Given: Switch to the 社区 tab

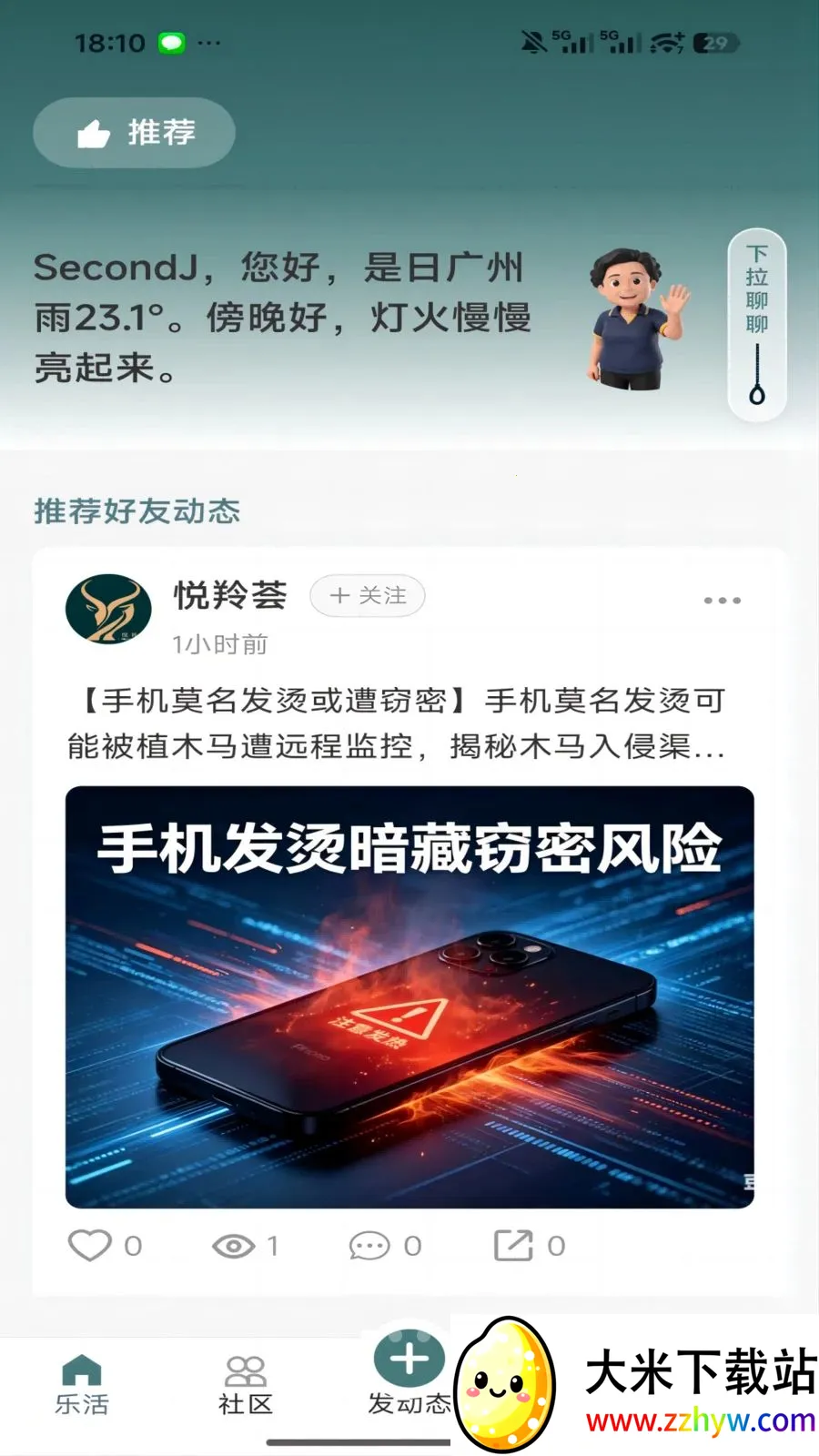Looking at the screenshot, I should pyautogui.click(x=246, y=1383).
